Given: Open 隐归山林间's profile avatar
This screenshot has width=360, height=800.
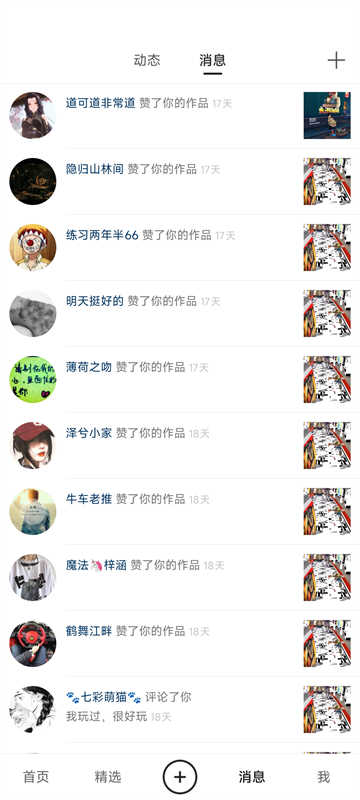Looking at the screenshot, I should pyautogui.click(x=33, y=181).
